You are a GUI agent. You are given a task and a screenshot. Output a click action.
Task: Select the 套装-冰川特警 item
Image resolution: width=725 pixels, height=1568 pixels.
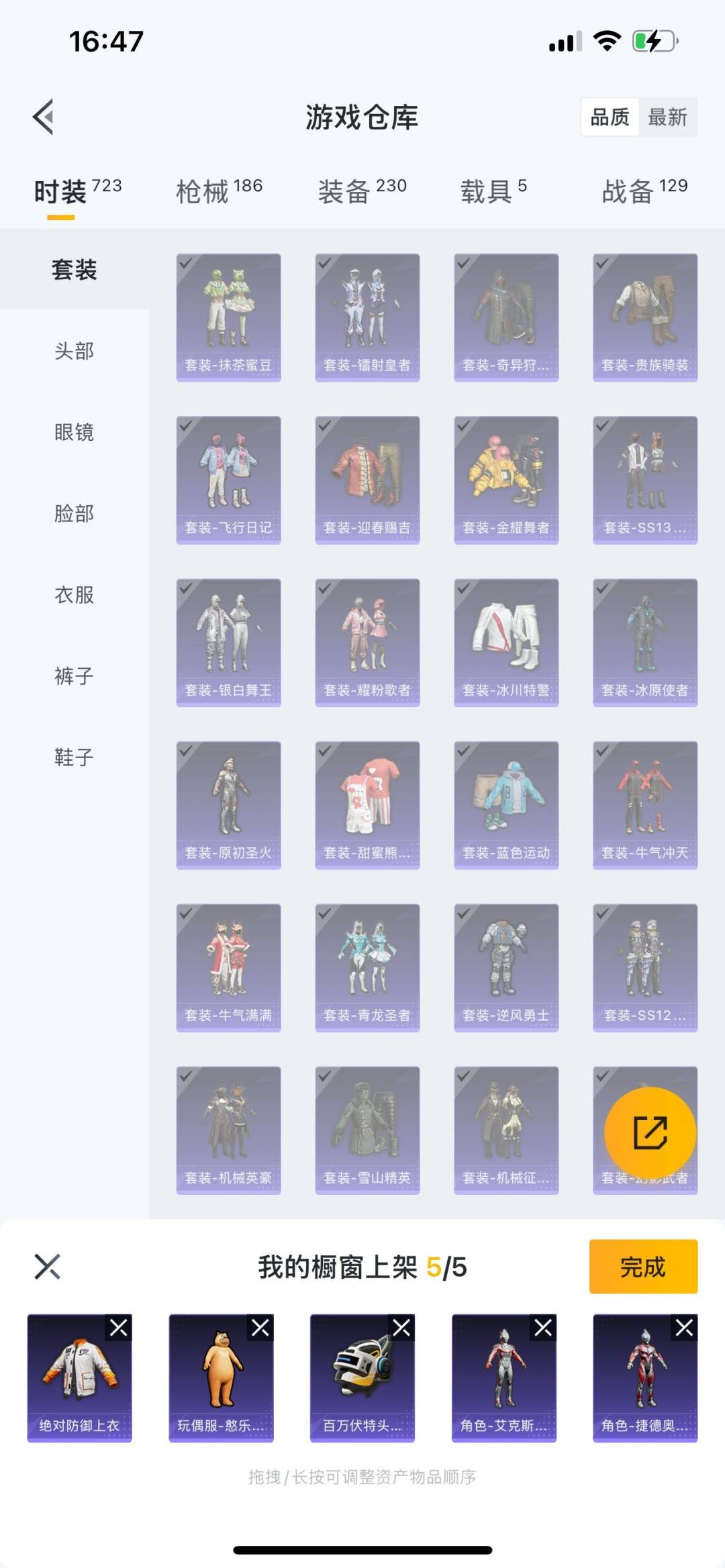pyautogui.click(x=506, y=642)
